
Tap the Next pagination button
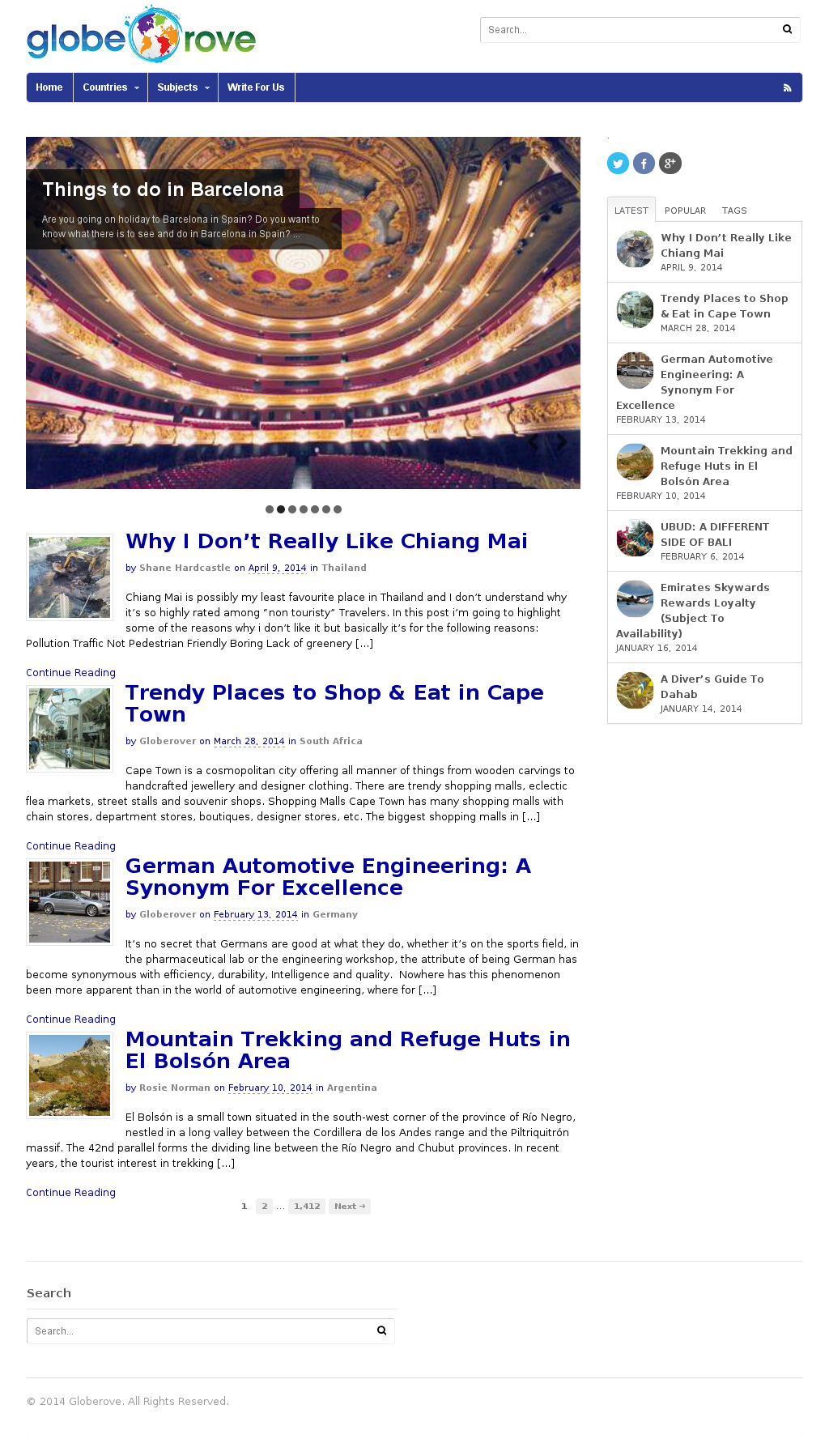point(350,1206)
